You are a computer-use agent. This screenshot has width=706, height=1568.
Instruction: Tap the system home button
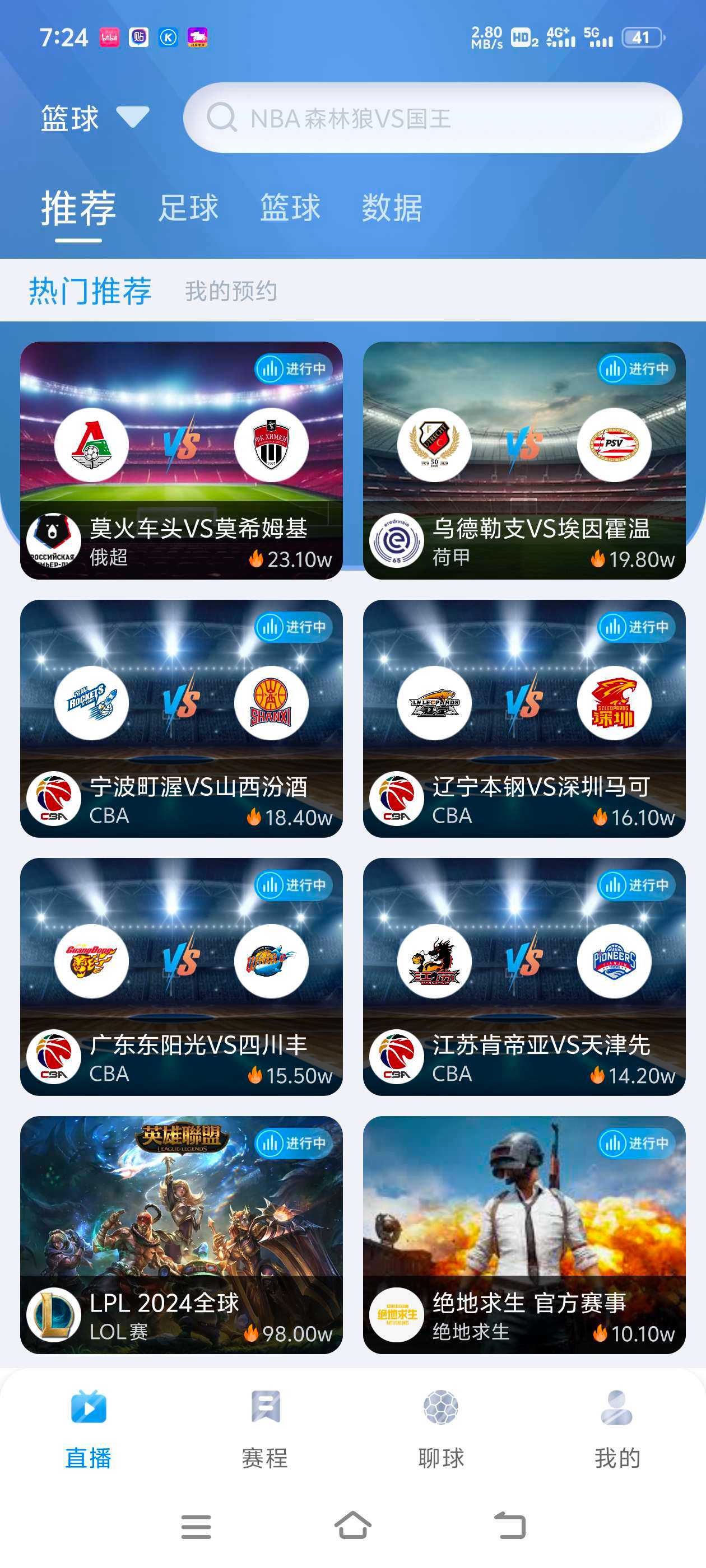pos(352,1526)
